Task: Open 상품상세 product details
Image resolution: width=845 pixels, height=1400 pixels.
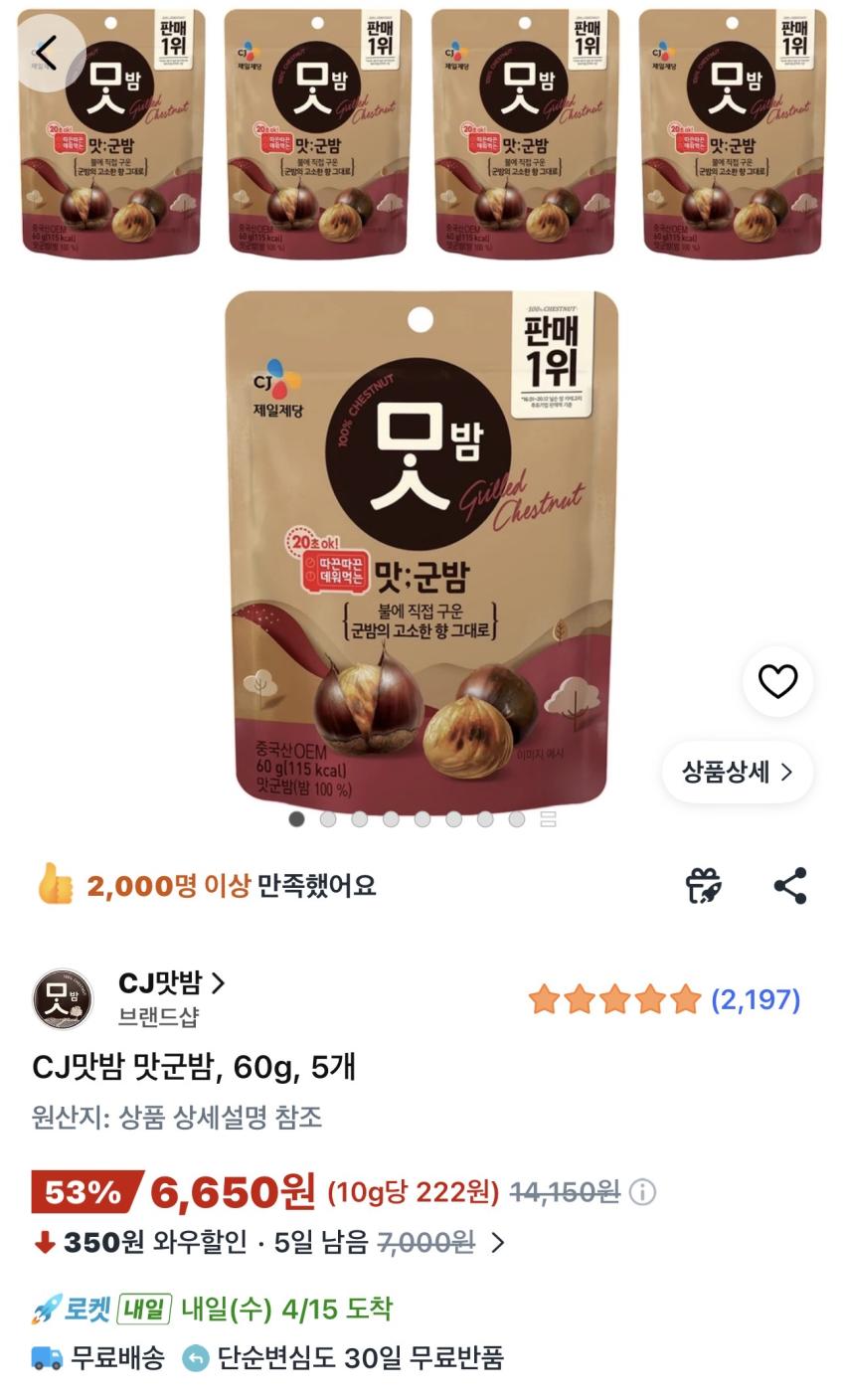Action: point(737,772)
